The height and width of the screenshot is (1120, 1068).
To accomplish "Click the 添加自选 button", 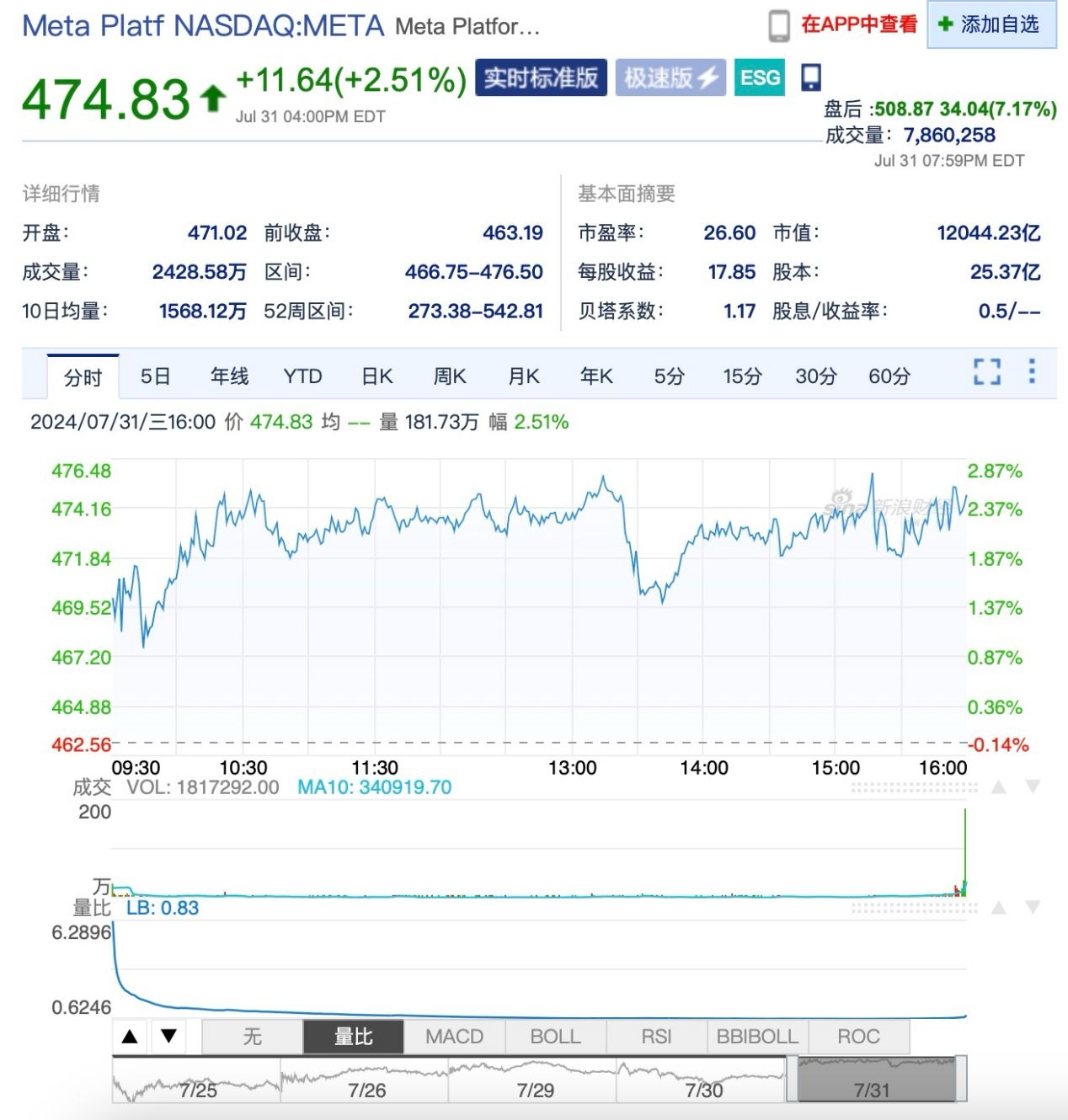I will [x=991, y=25].
